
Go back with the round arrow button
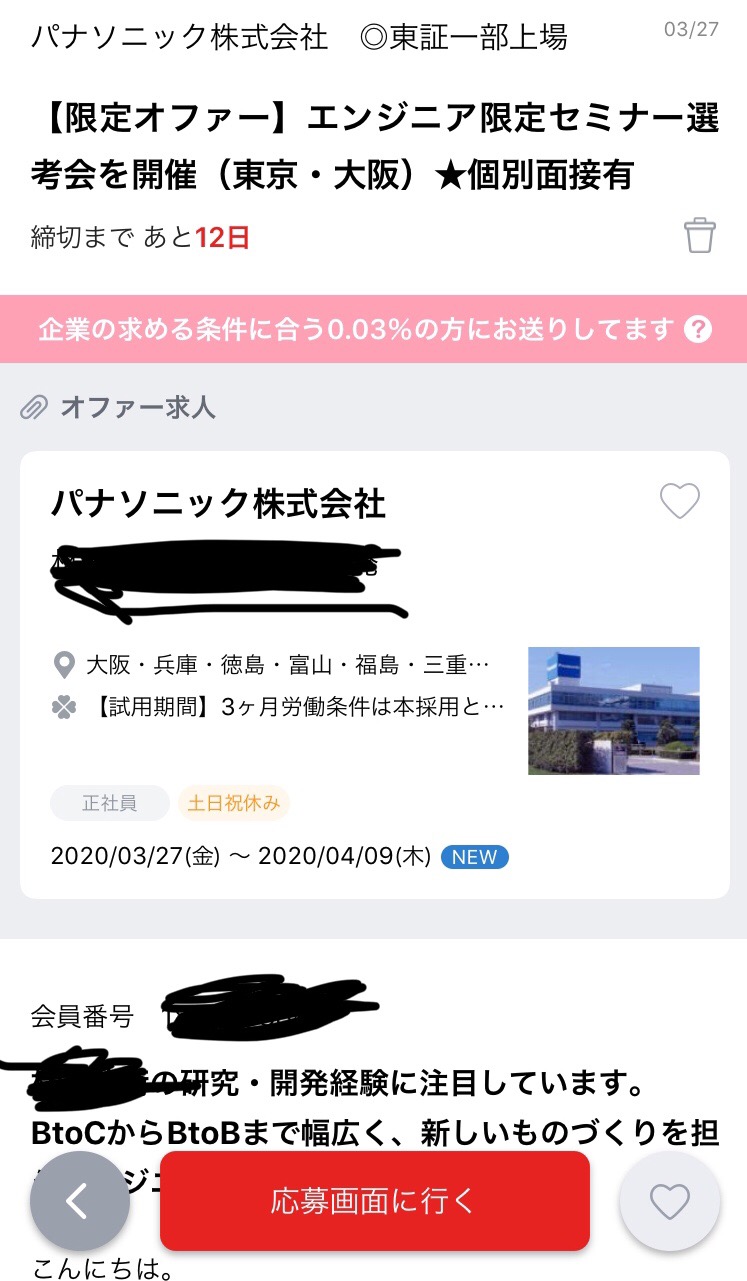pos(80,1201)
